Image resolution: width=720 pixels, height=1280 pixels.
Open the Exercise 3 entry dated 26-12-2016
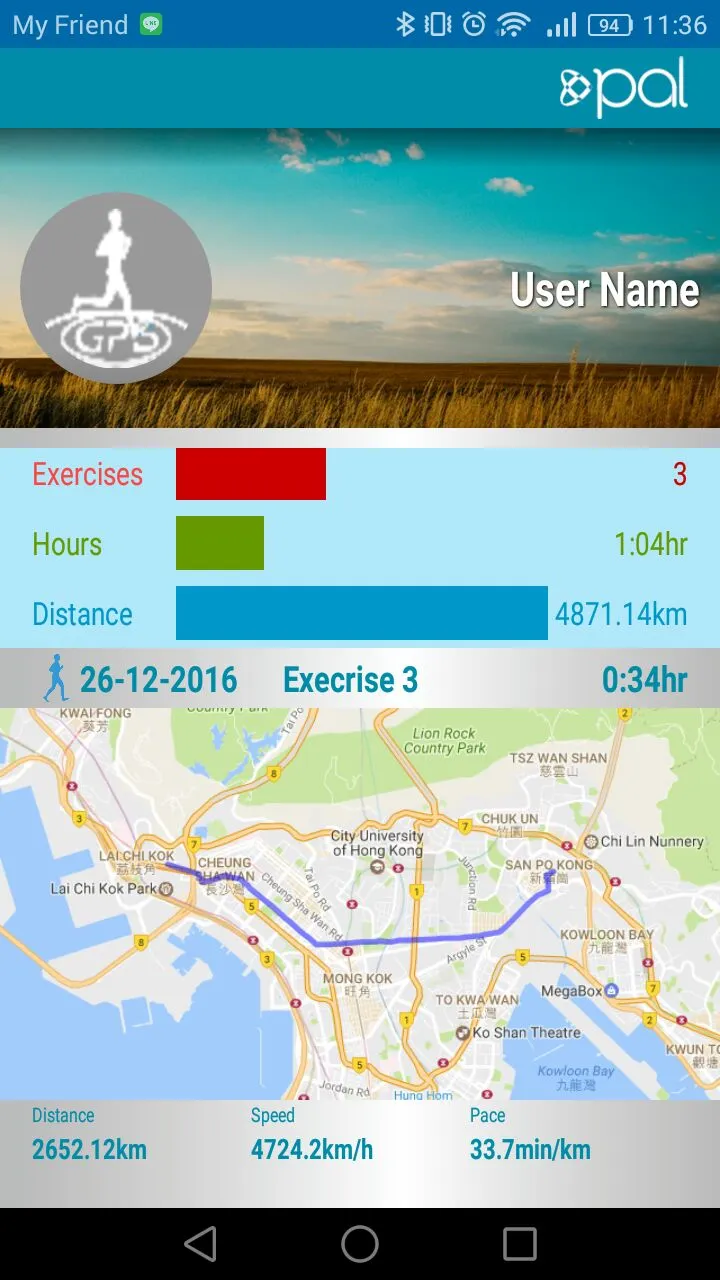(x=350, y=680)
